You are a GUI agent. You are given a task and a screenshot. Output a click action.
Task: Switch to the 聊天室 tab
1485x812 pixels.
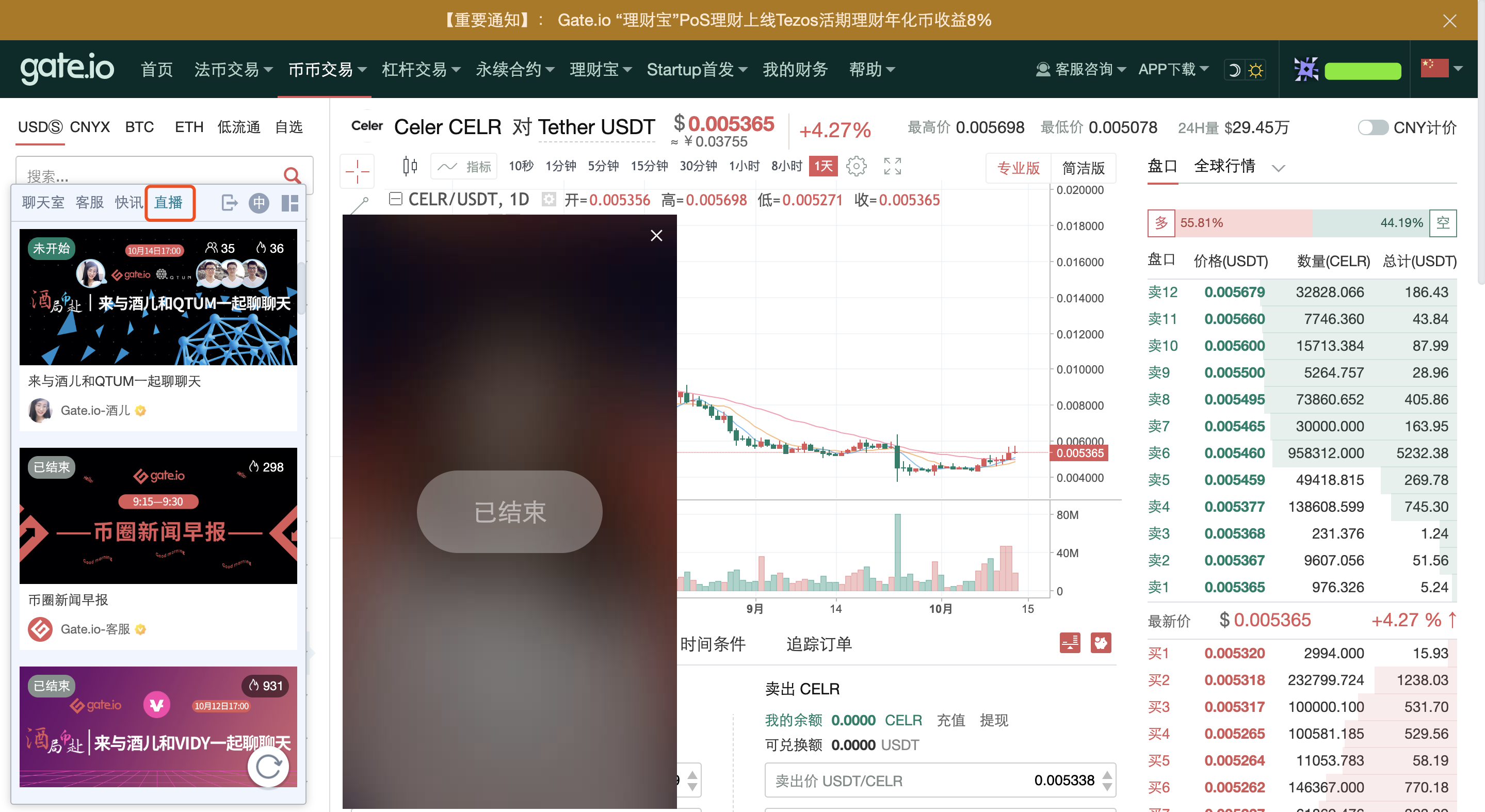[x=43, y=202]
